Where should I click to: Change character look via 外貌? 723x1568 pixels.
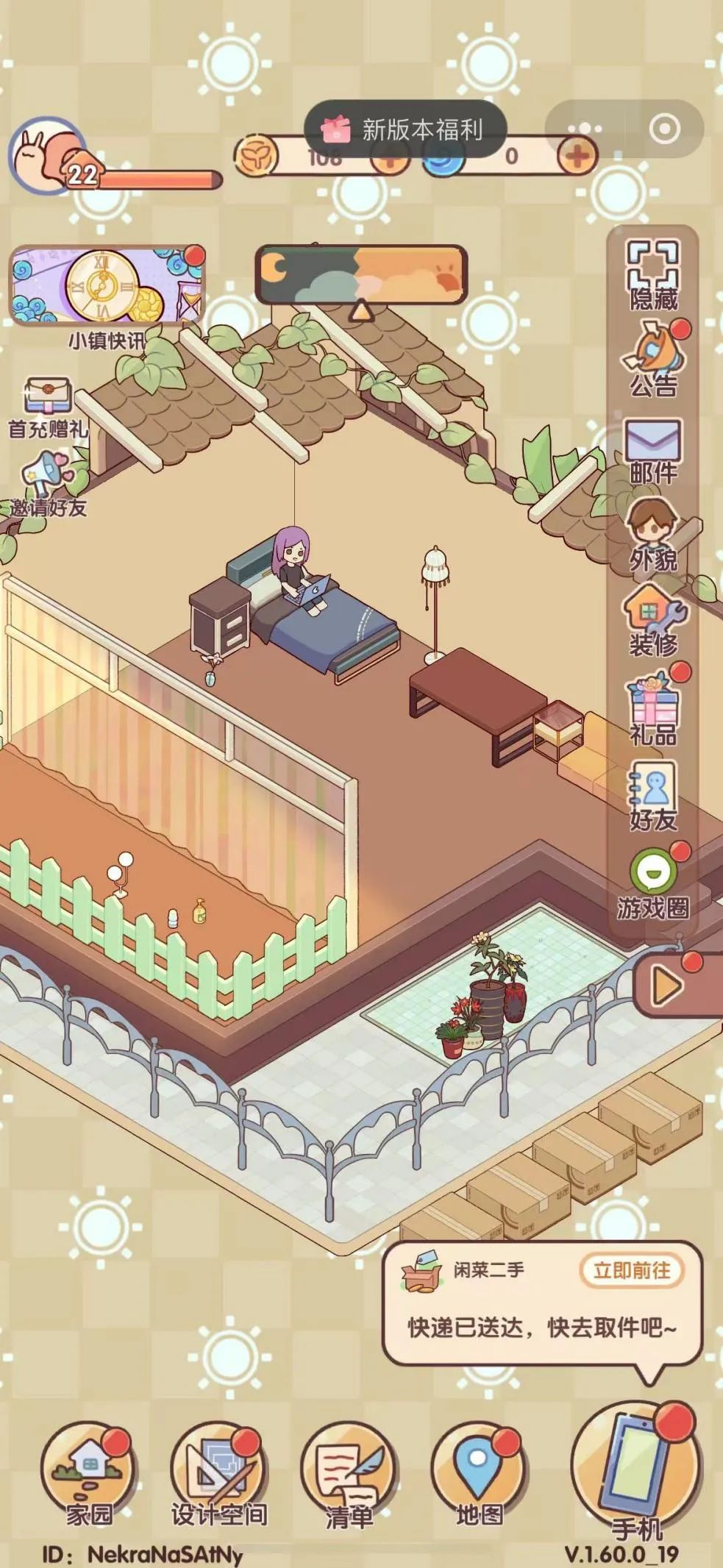pyautogui.click(x=653, y=534)
